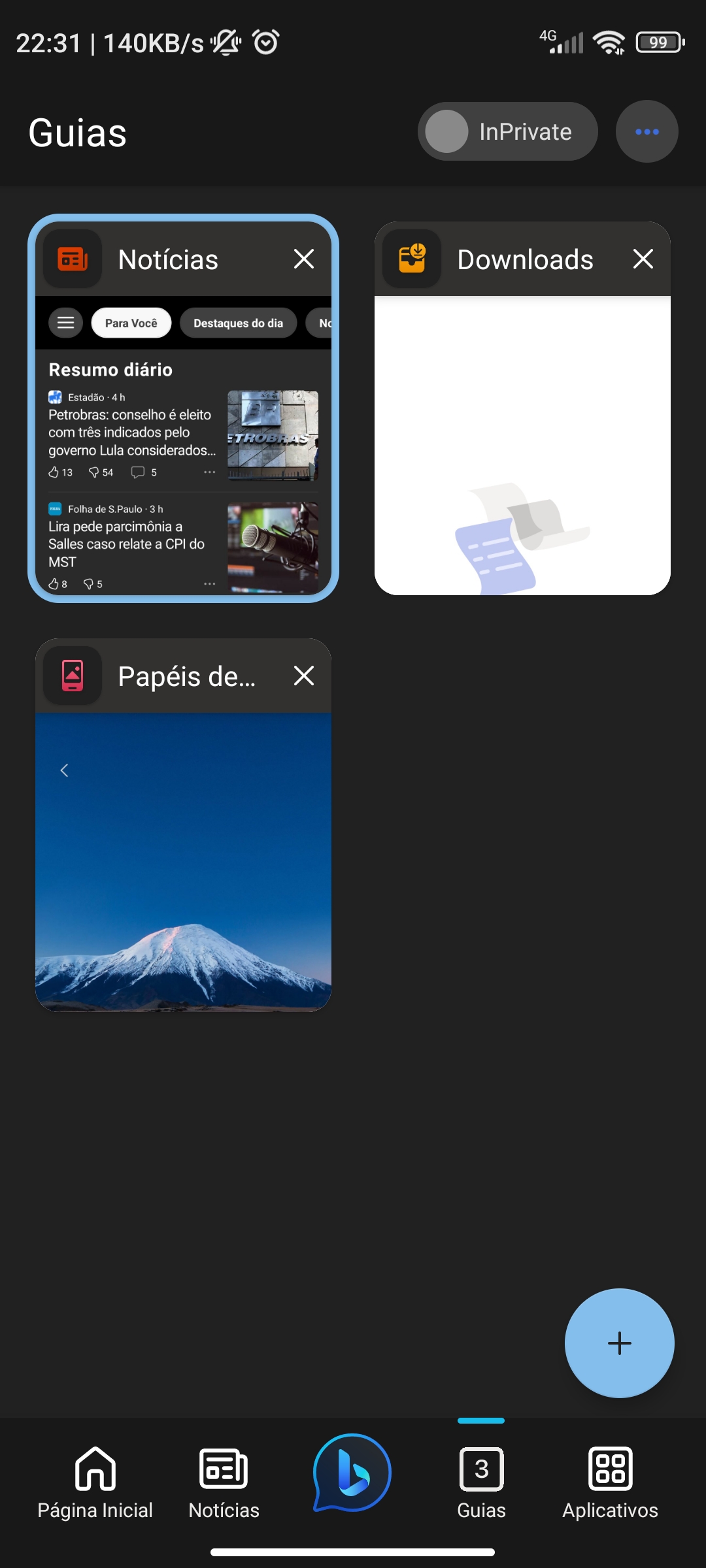Open Aplicativos in bottom navigation

tap(610, 1483)
